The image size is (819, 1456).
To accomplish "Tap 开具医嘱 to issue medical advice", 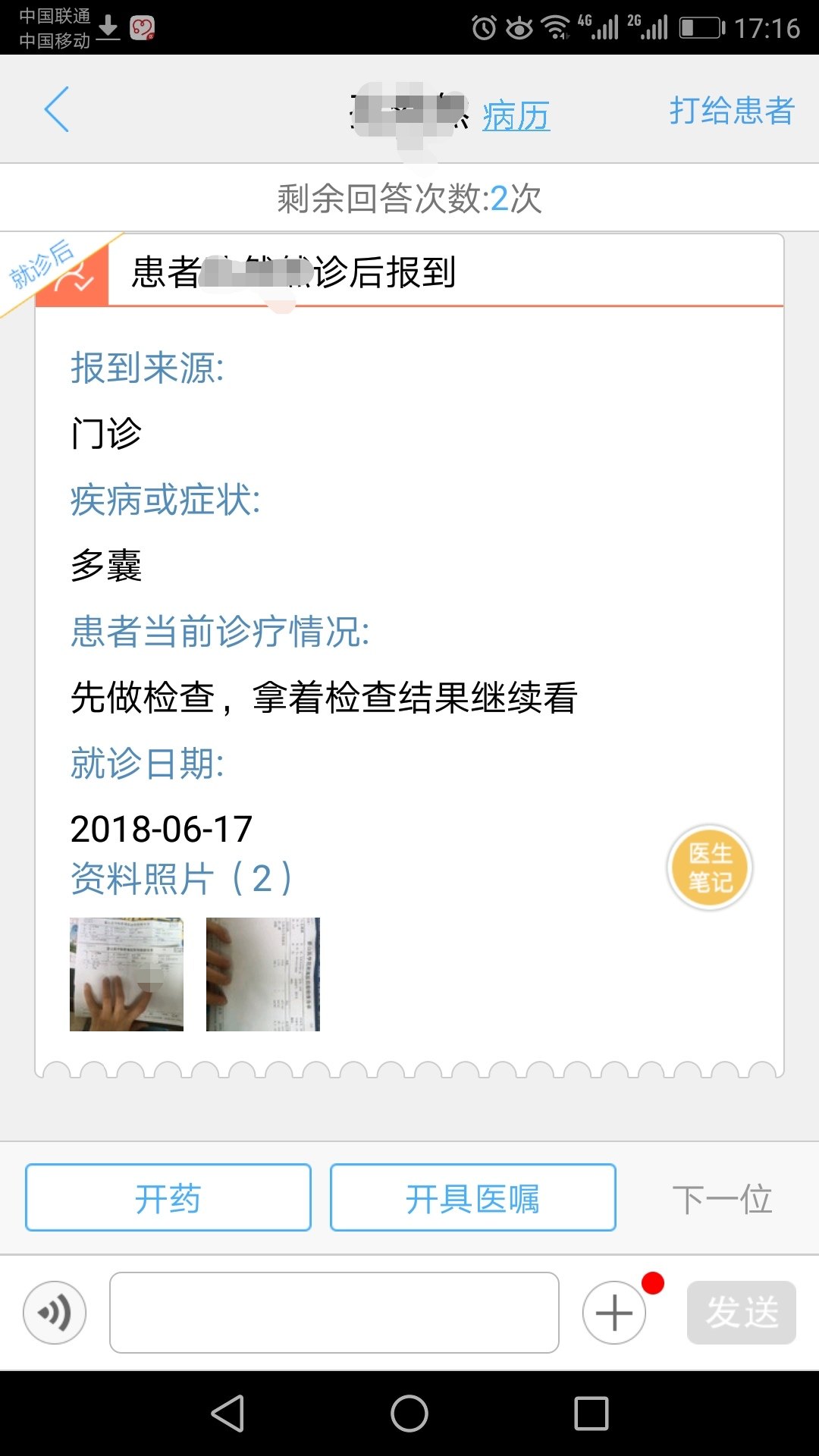I will click(472, 1198).
